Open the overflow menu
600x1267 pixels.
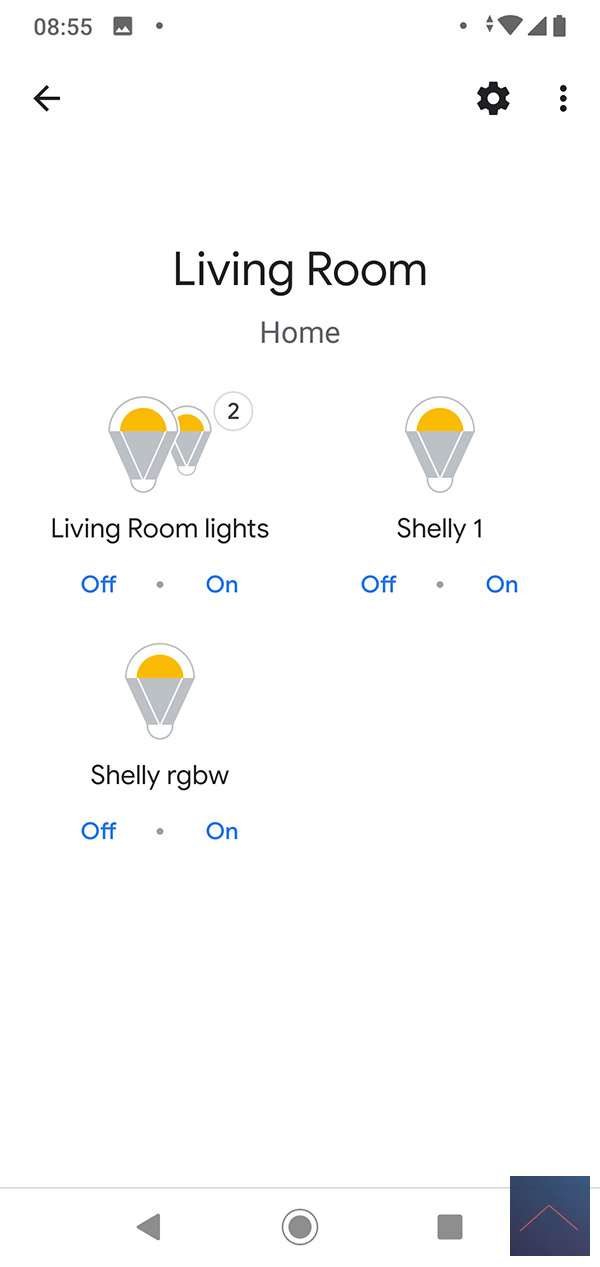coord(563,98)
